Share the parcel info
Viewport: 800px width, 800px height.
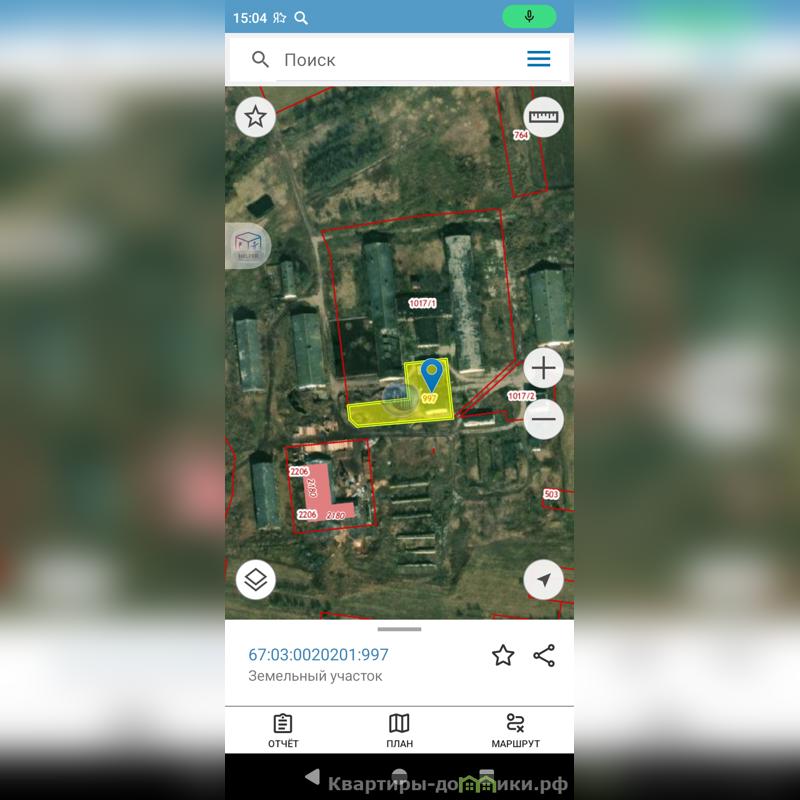(544, 656)
